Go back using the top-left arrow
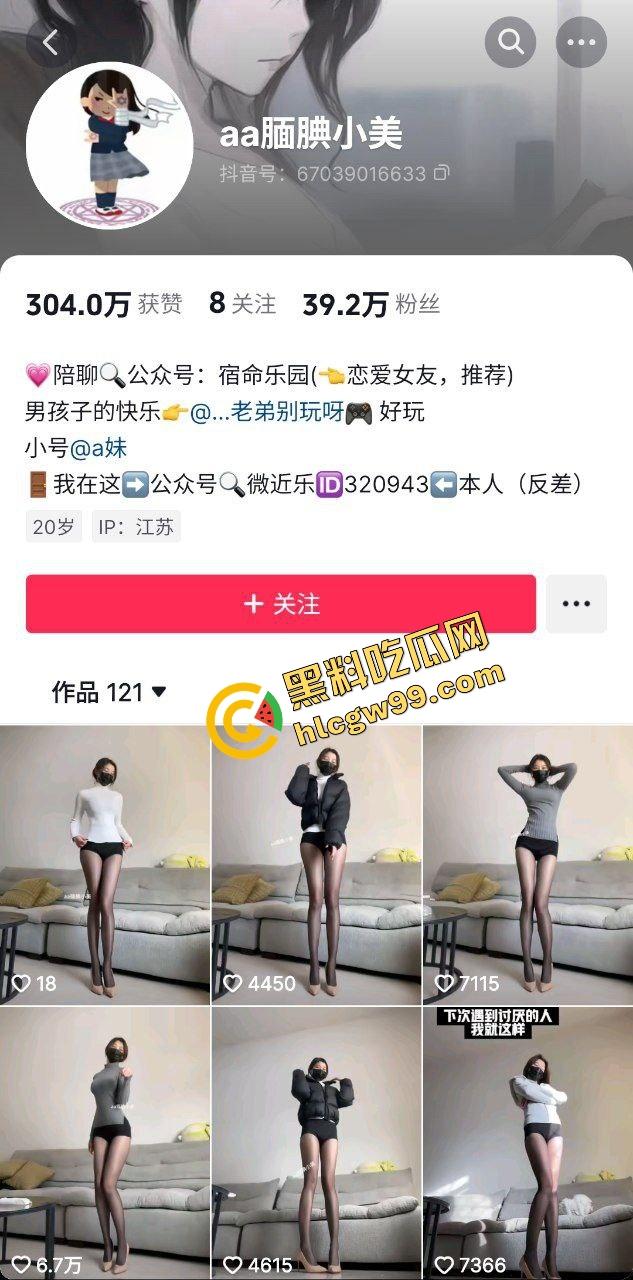 51,42
